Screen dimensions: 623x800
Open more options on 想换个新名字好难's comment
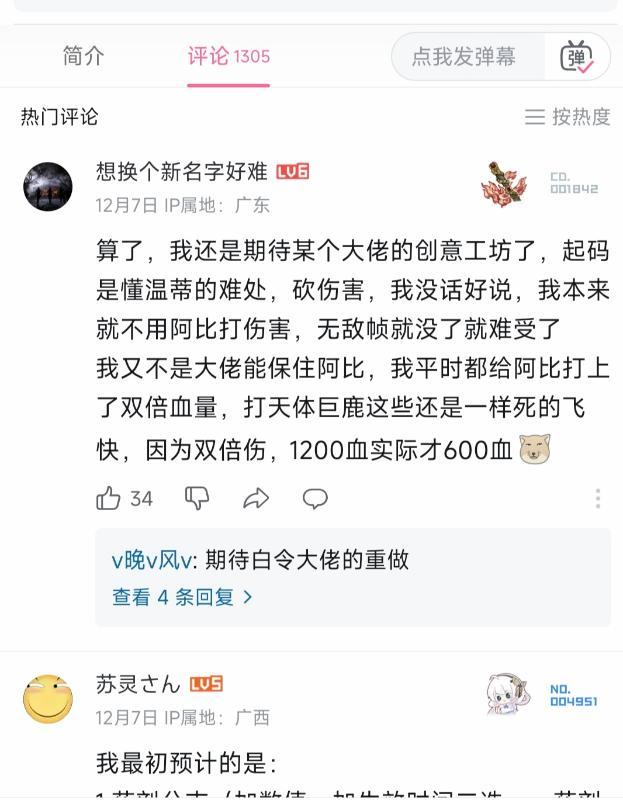click(x=597, y=498)
